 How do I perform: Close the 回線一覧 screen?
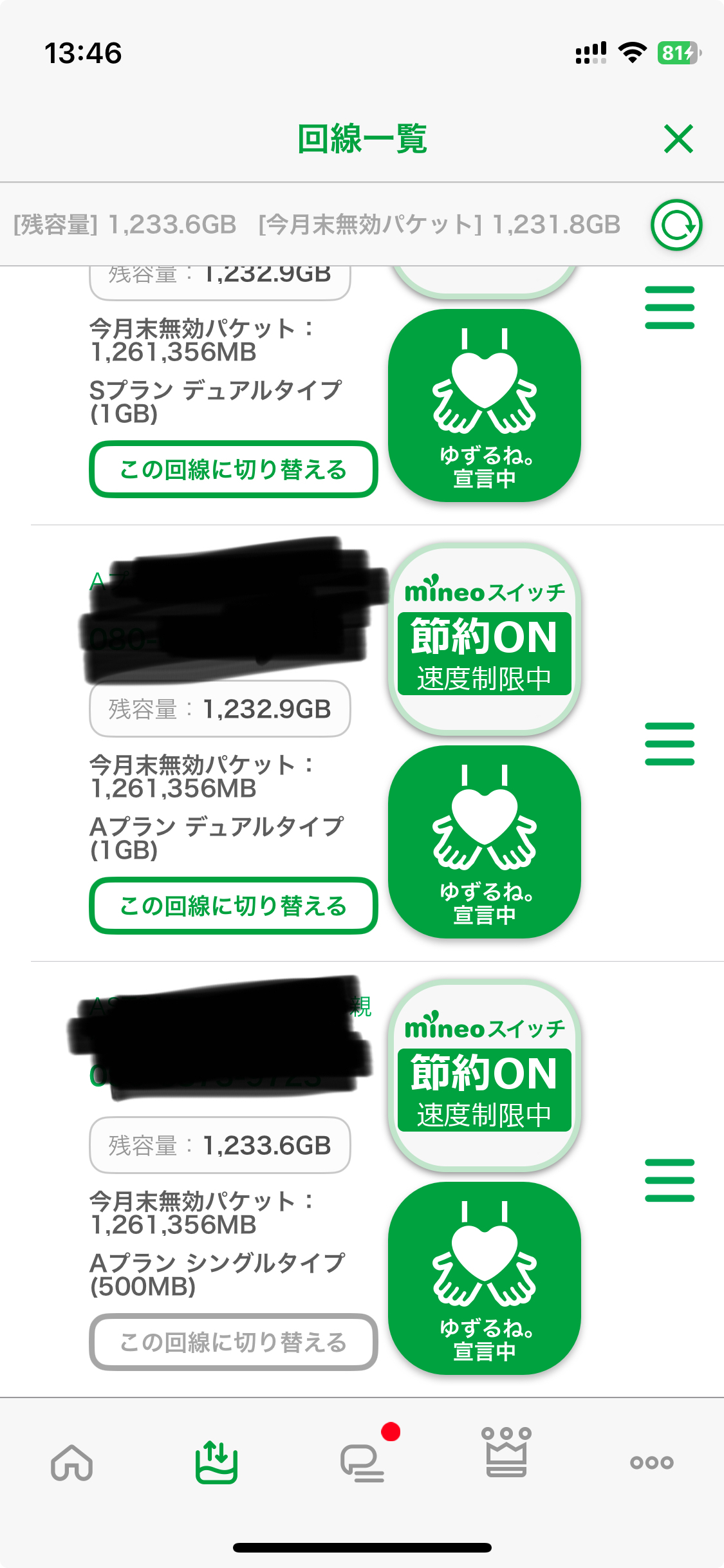point(678,139)
